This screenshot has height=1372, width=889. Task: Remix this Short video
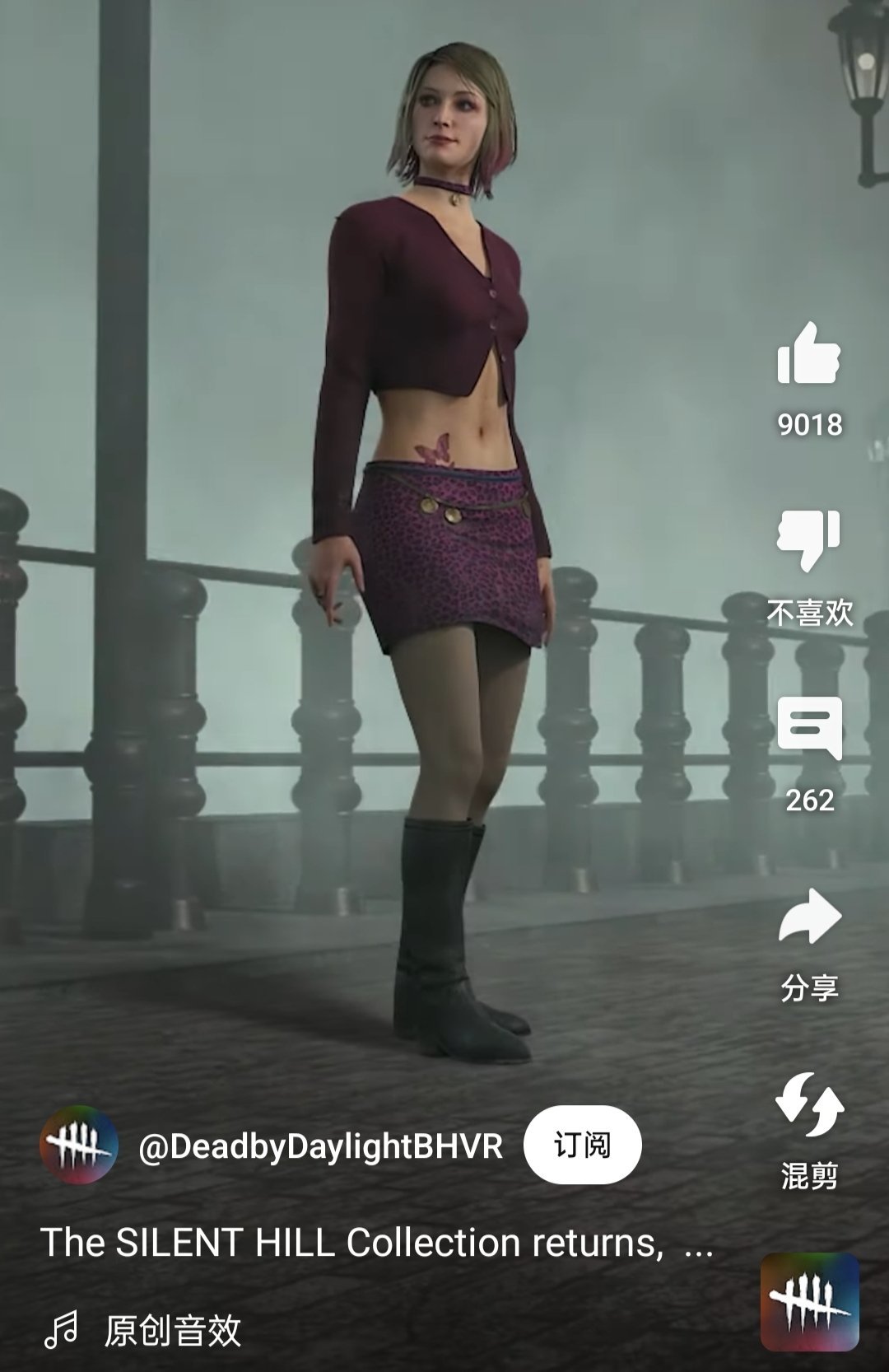(x=809, y=1104)
